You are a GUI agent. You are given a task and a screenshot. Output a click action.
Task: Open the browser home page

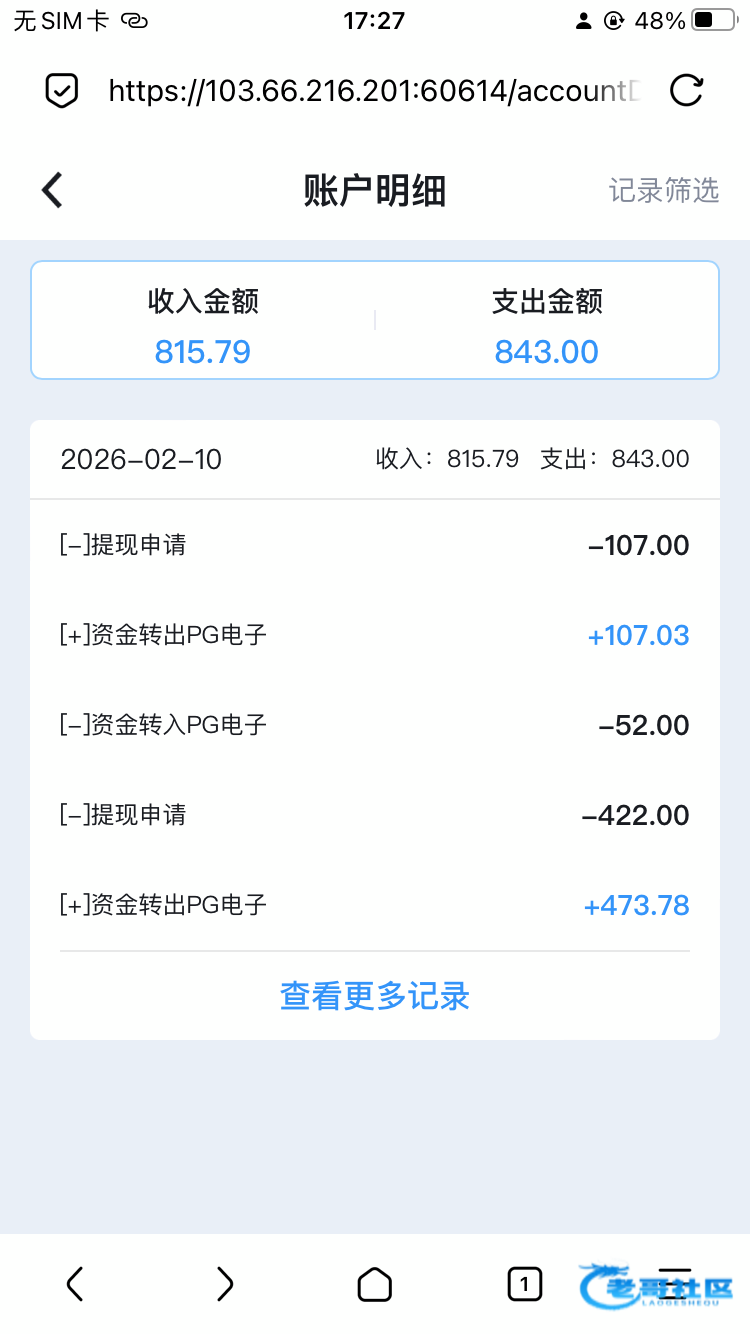click(x=375, y=1284)
